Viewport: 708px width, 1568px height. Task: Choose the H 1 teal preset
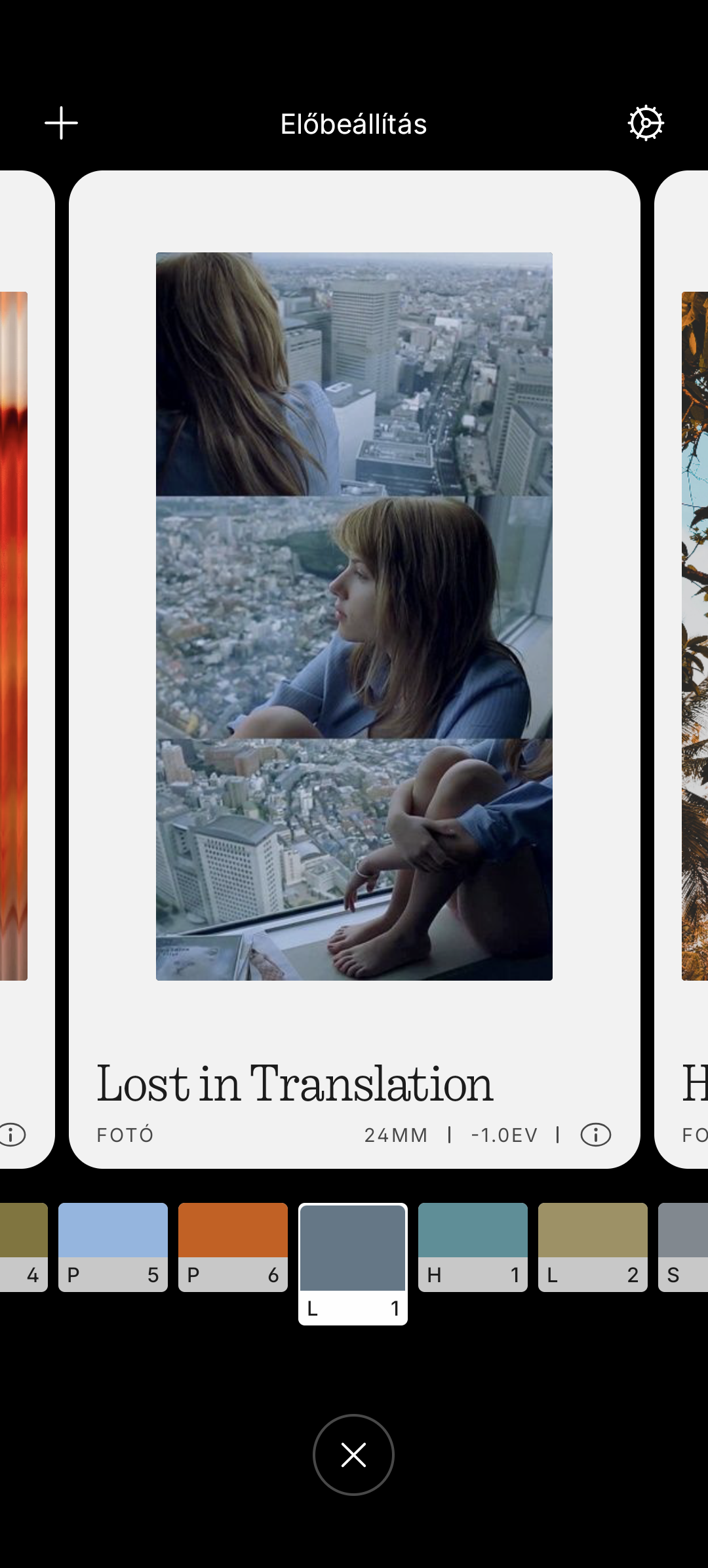pos(473,1247)
